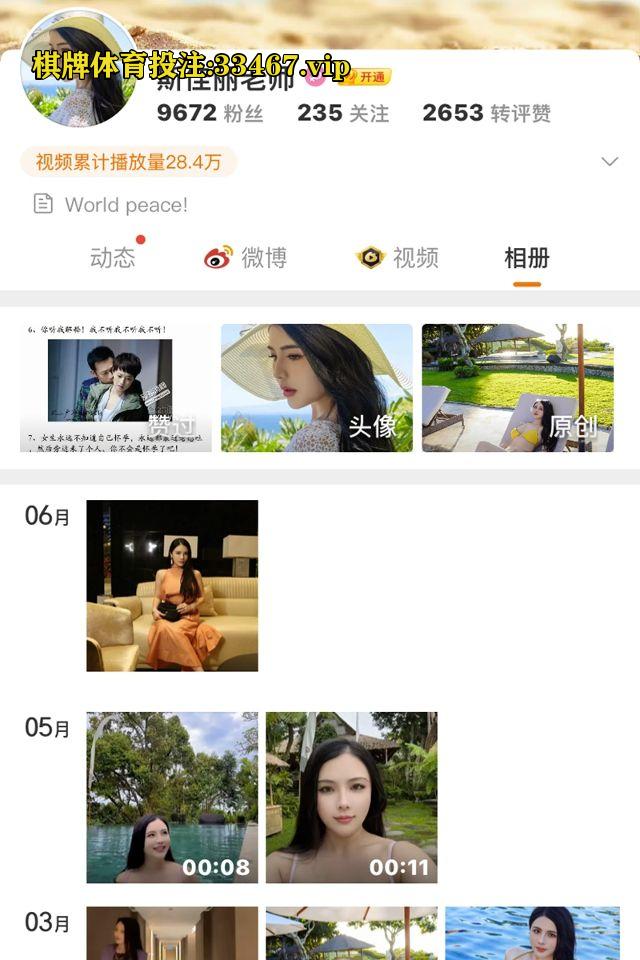Play the 00:08 video from 05月

(x=172, y=798)
